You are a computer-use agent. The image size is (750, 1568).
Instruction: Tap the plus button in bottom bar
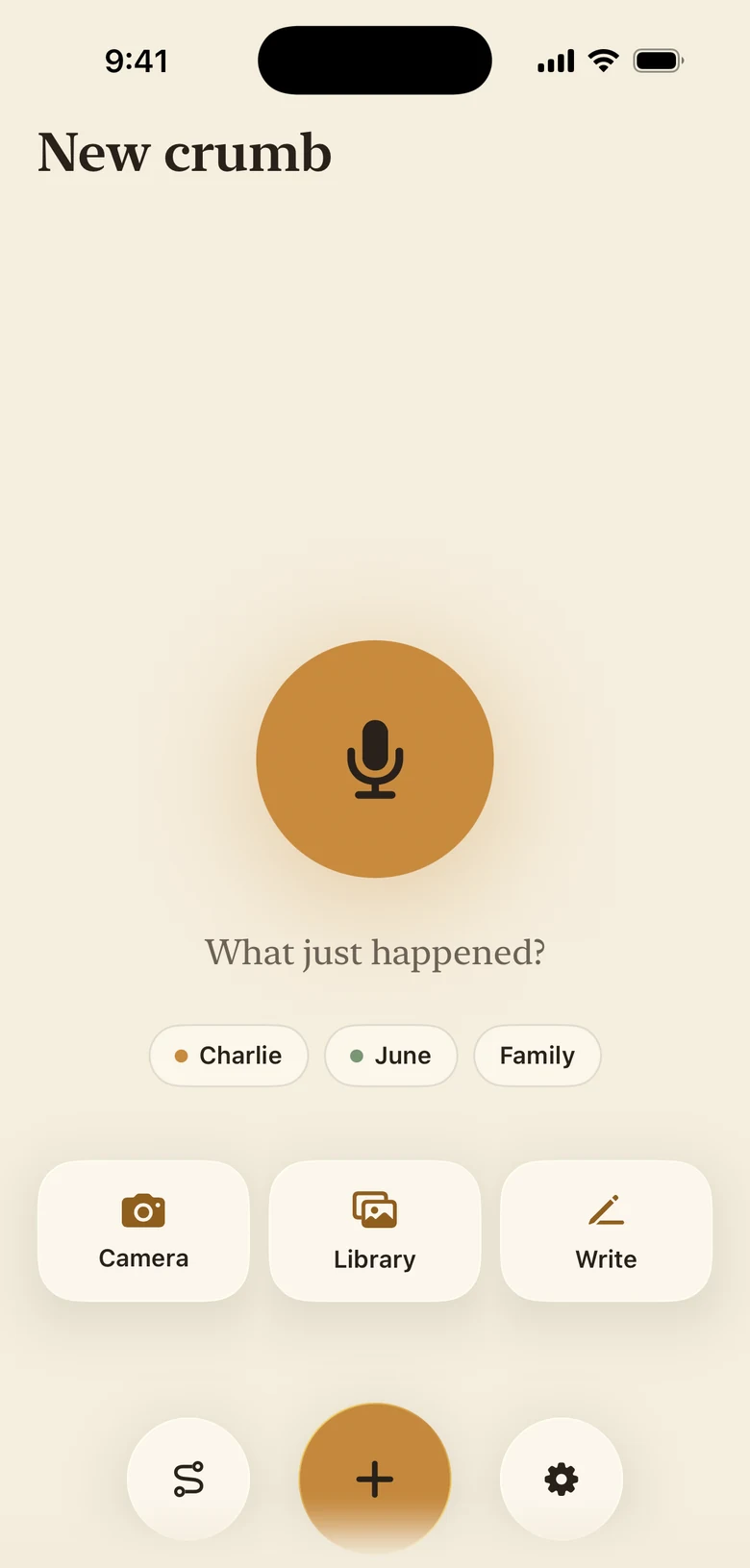[x=375, y=1479]
